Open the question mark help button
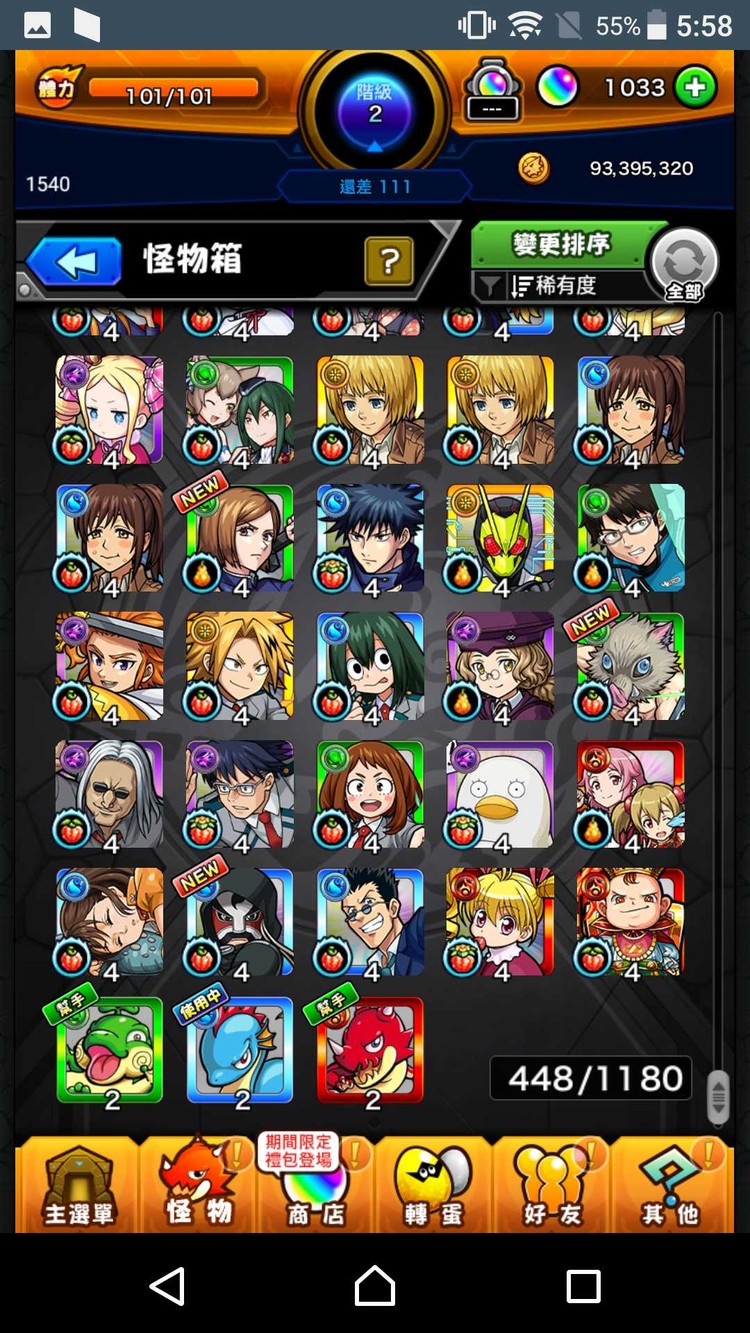The image size is (750, 1333). pyautogui.click(x=390, y=262)
